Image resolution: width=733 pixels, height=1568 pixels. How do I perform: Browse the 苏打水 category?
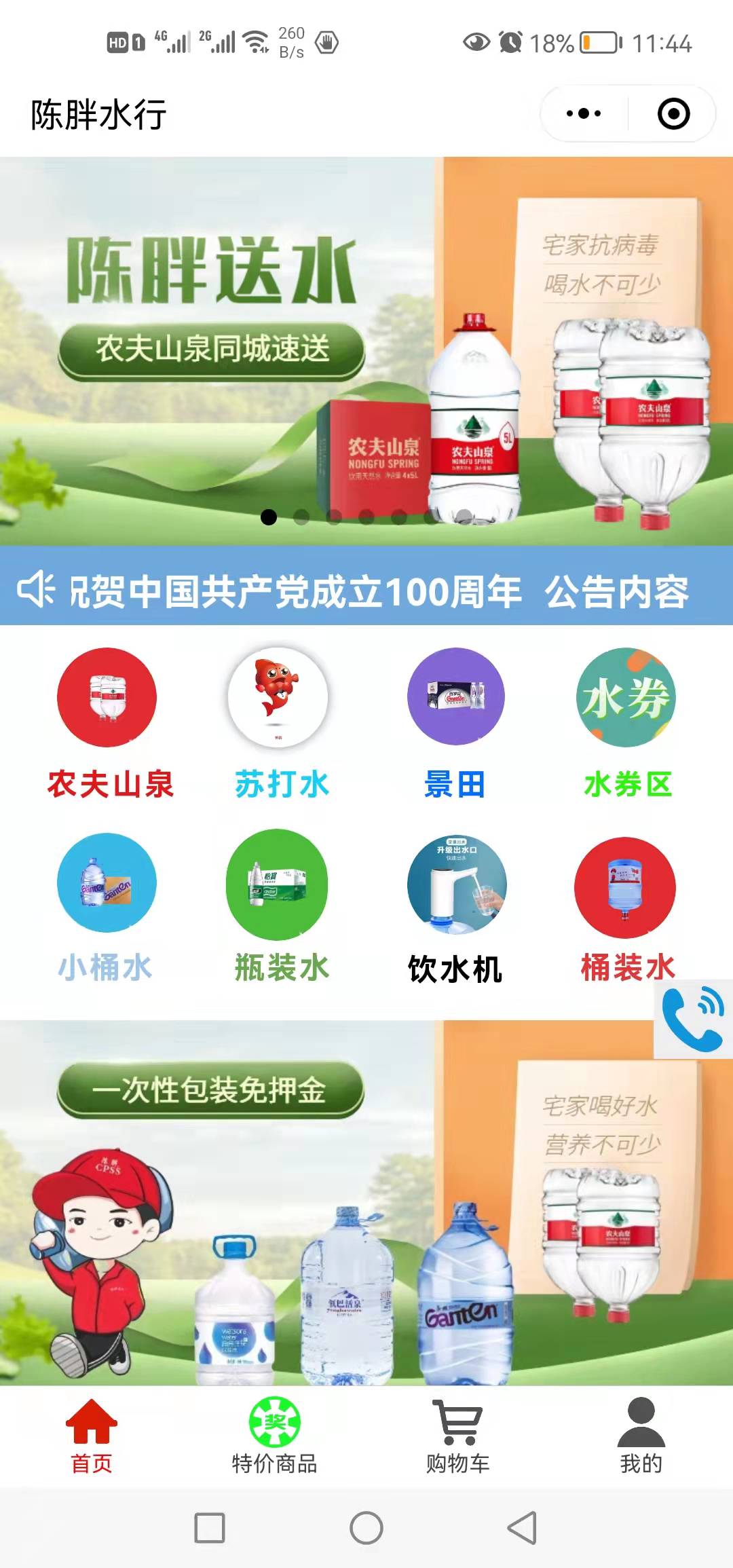(x=279, y=722)
